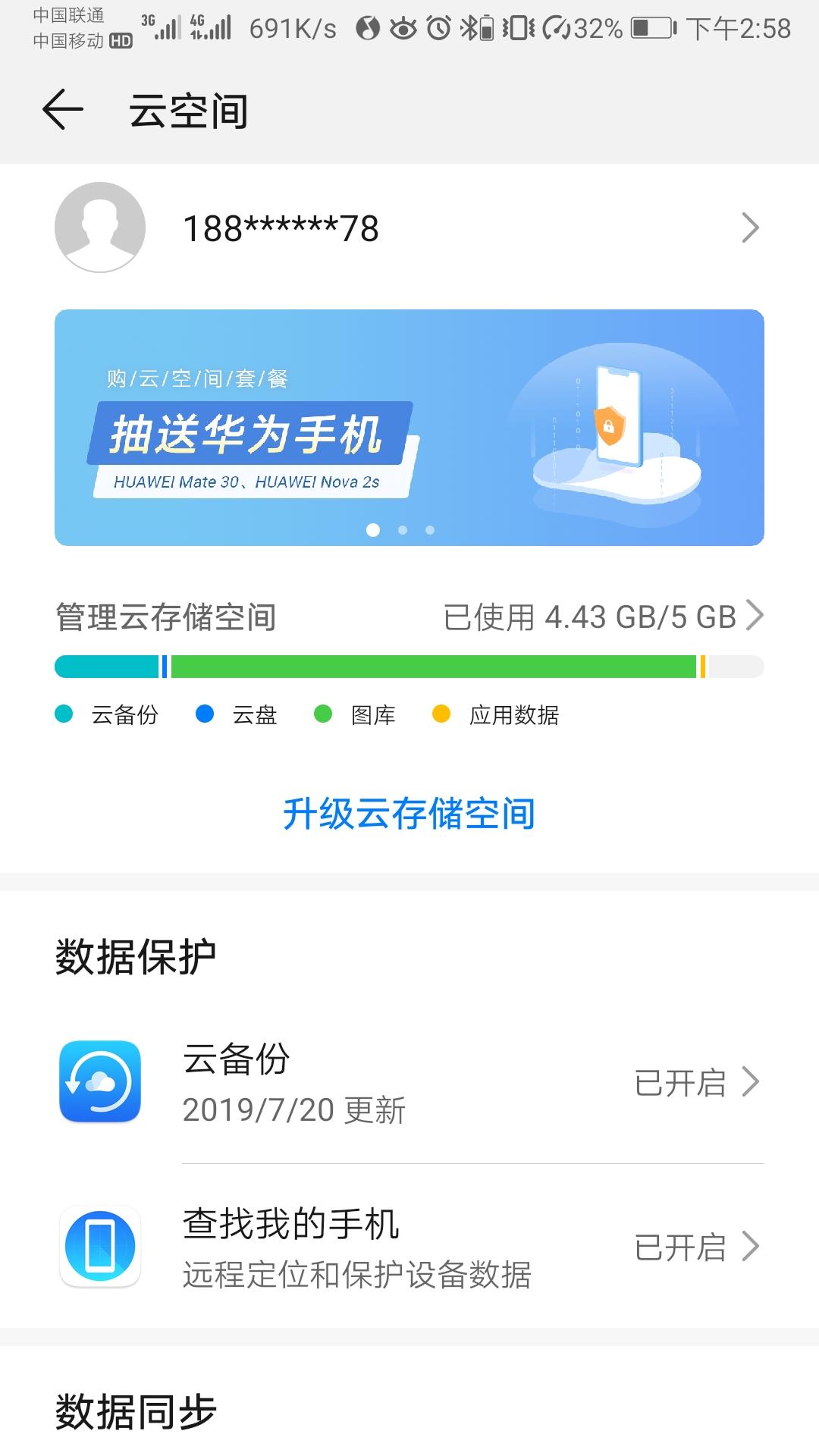Select the 云备份 legend dot
The image size is (819, 1456).
(63, 714)
